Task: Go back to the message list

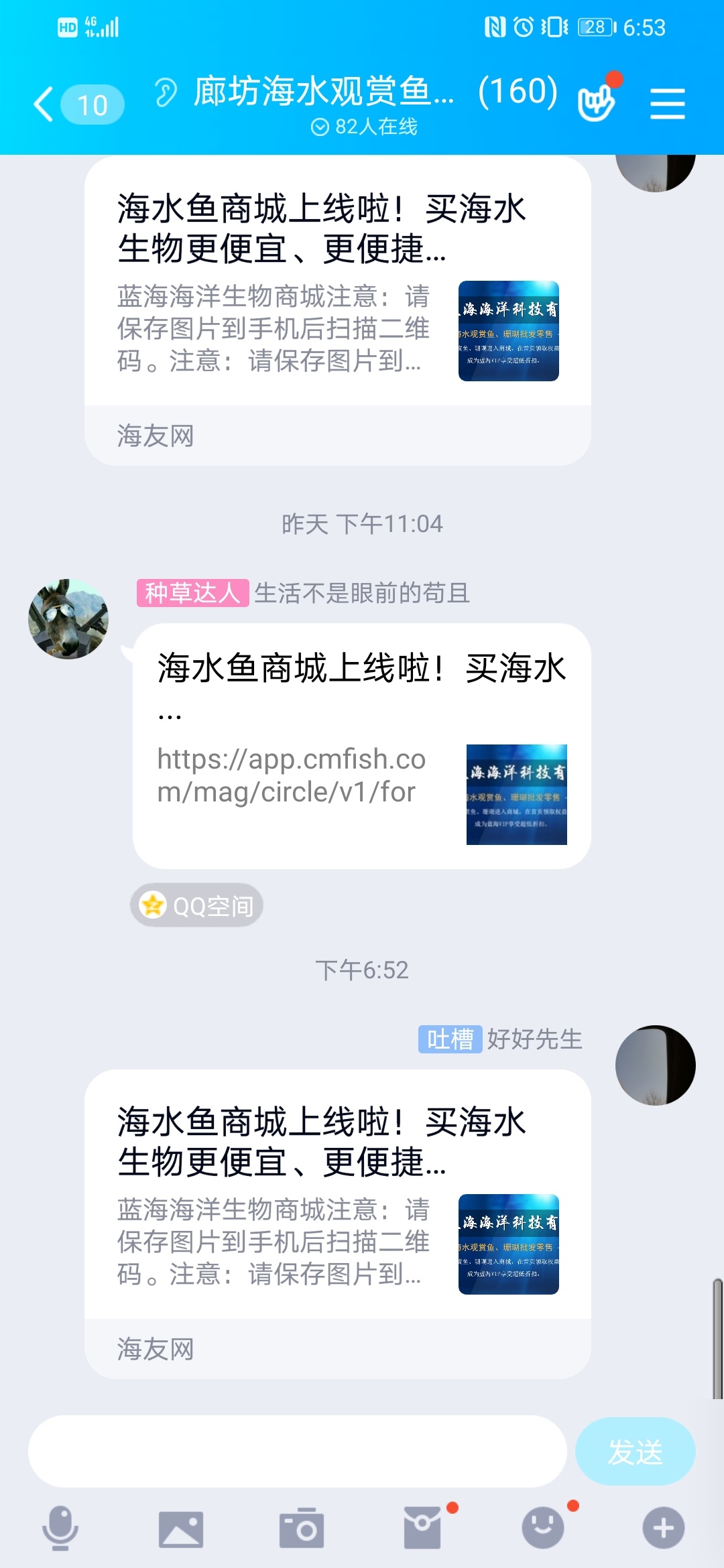Action: [x=44, y=105]
